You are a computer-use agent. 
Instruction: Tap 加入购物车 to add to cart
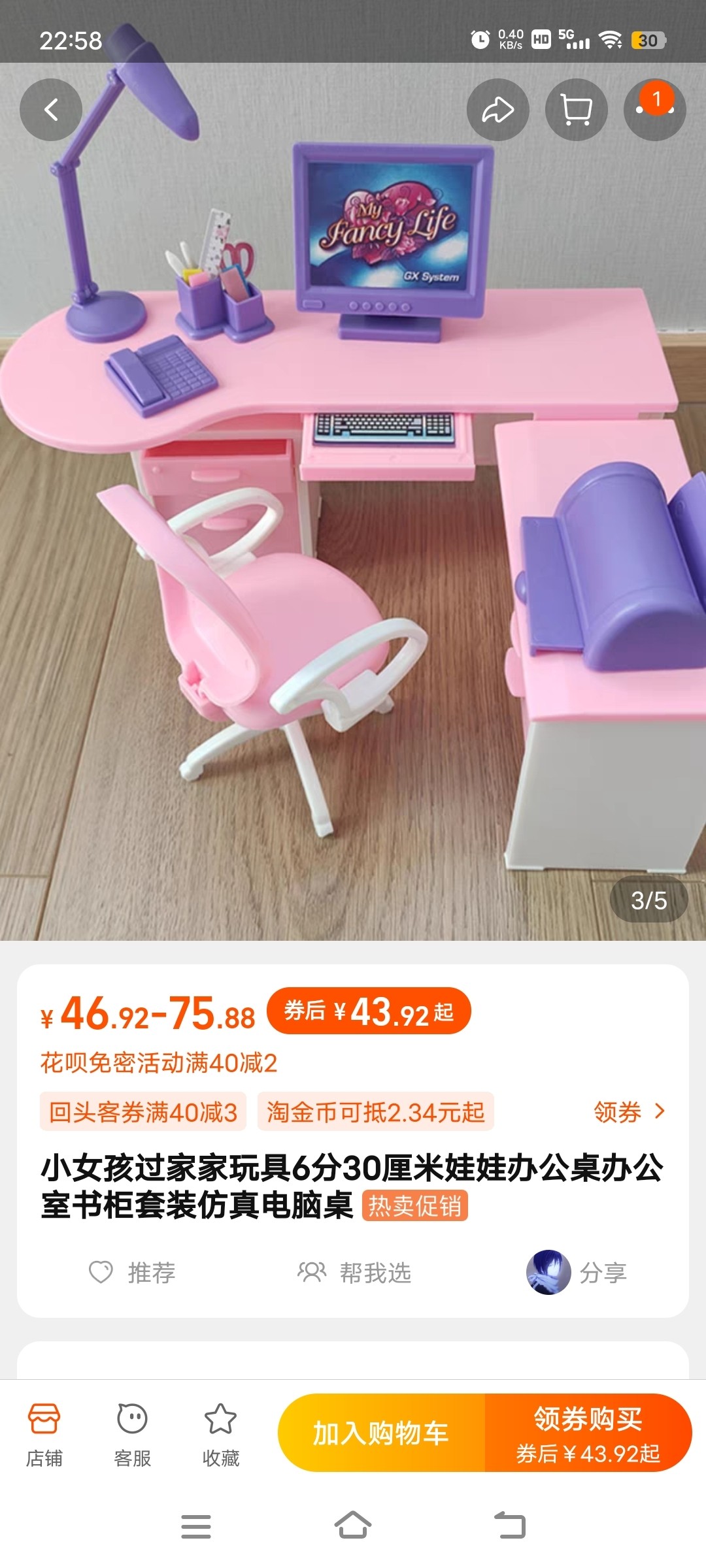pyautogui.click(x=381, y=1433)
